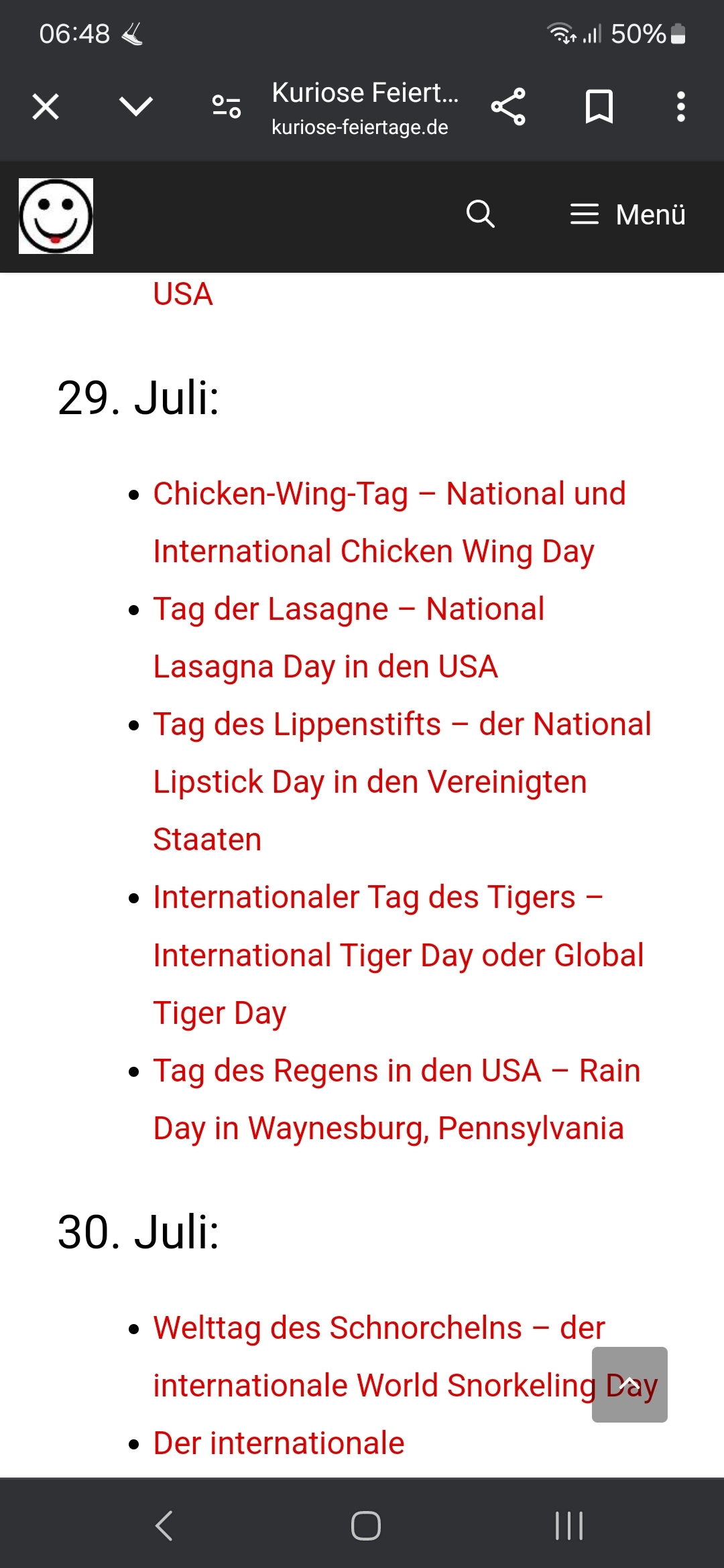Open the Menü navigation
Image resolution: width=724 pixels, height=1568 pixels.
[627, 214]
